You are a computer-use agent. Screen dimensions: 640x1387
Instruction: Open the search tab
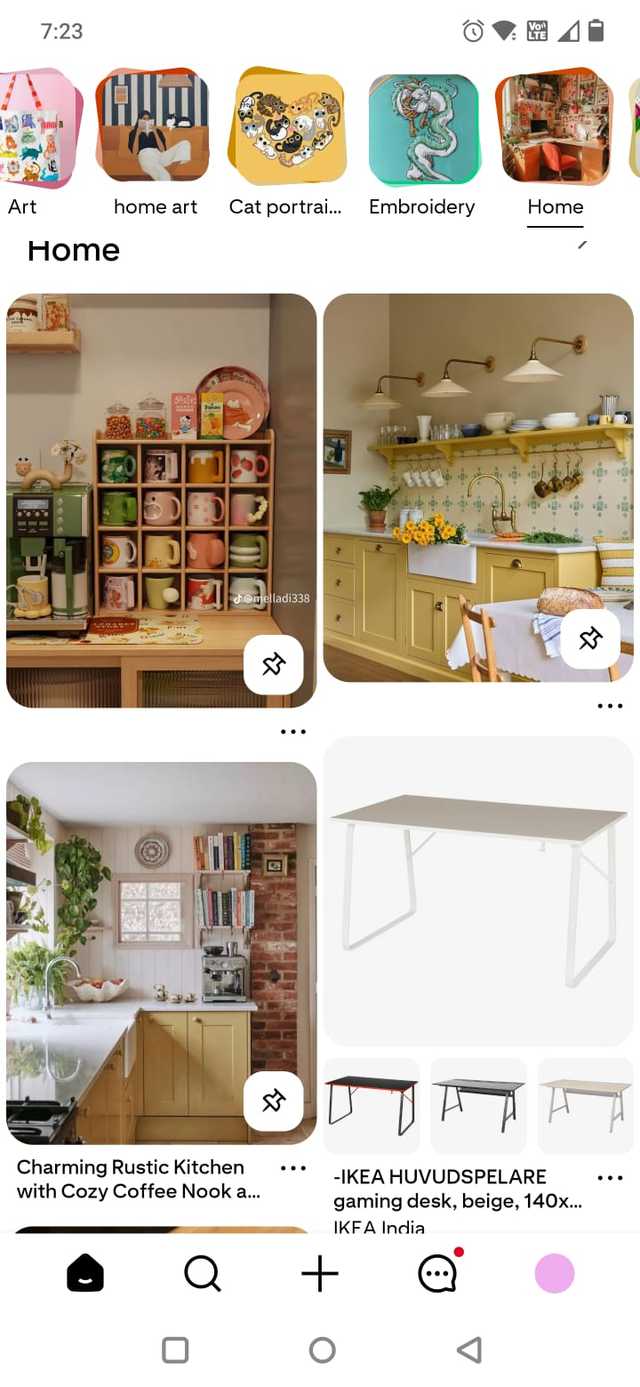click(202, 1273)
